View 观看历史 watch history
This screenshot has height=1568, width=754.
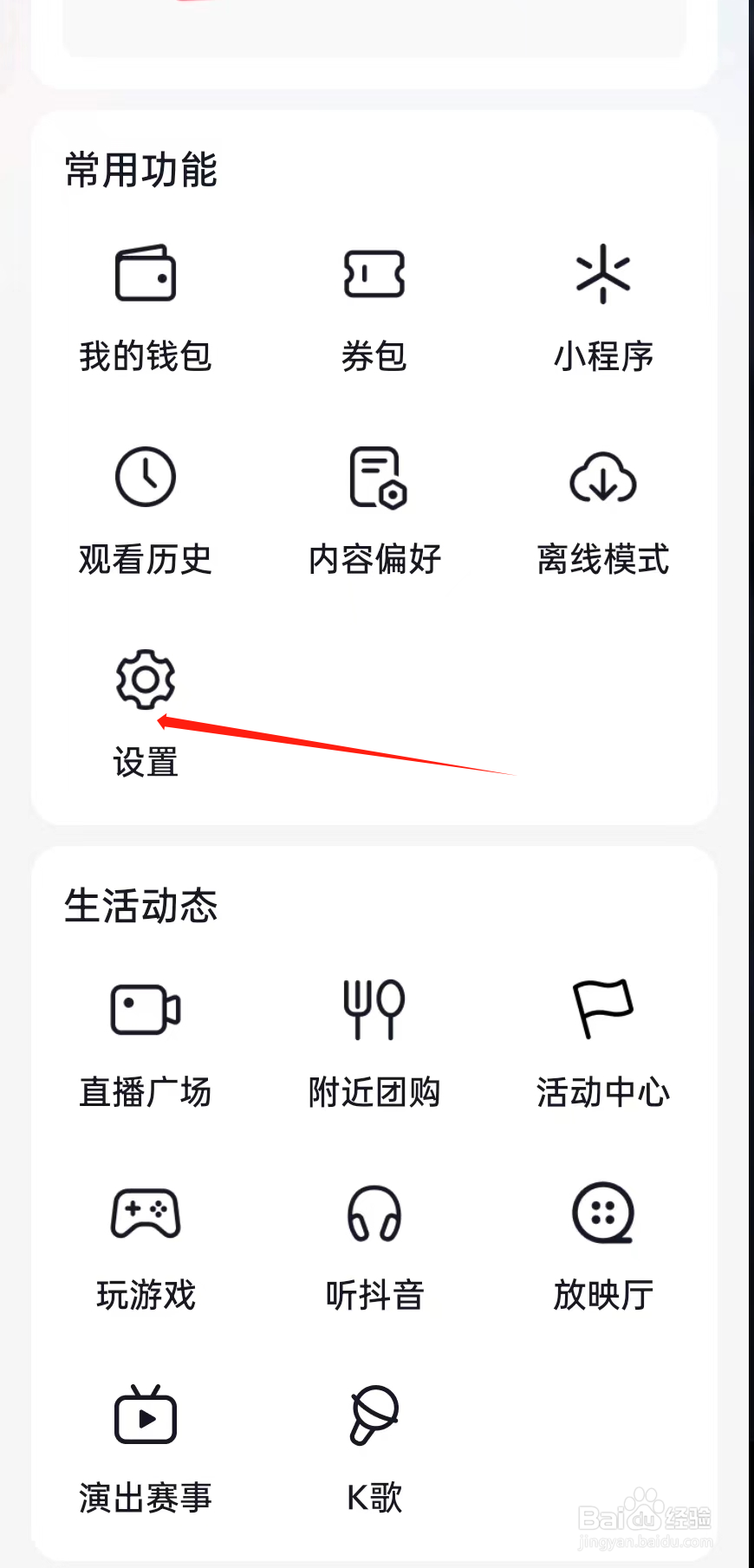(x=145, y=507)
